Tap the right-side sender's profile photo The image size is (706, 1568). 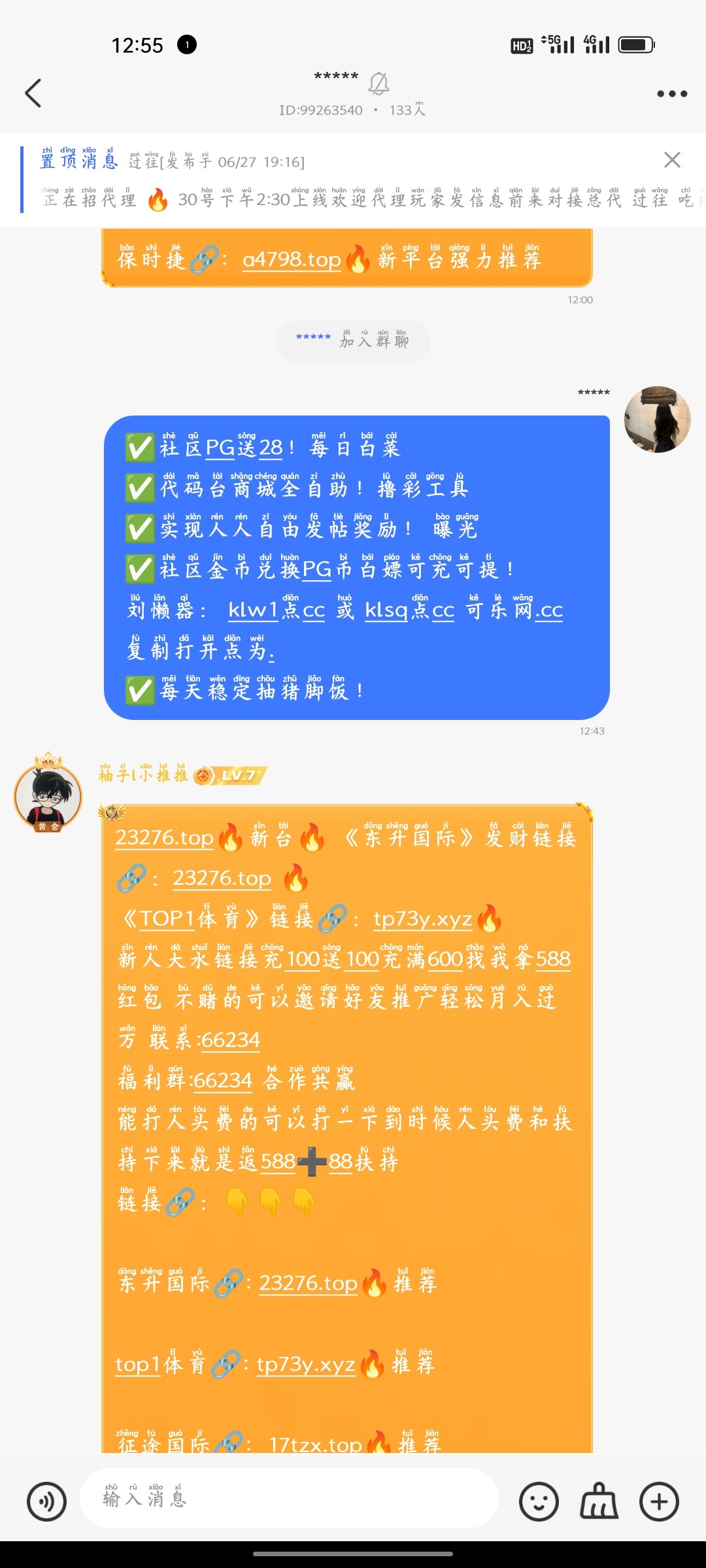[658, 420]
